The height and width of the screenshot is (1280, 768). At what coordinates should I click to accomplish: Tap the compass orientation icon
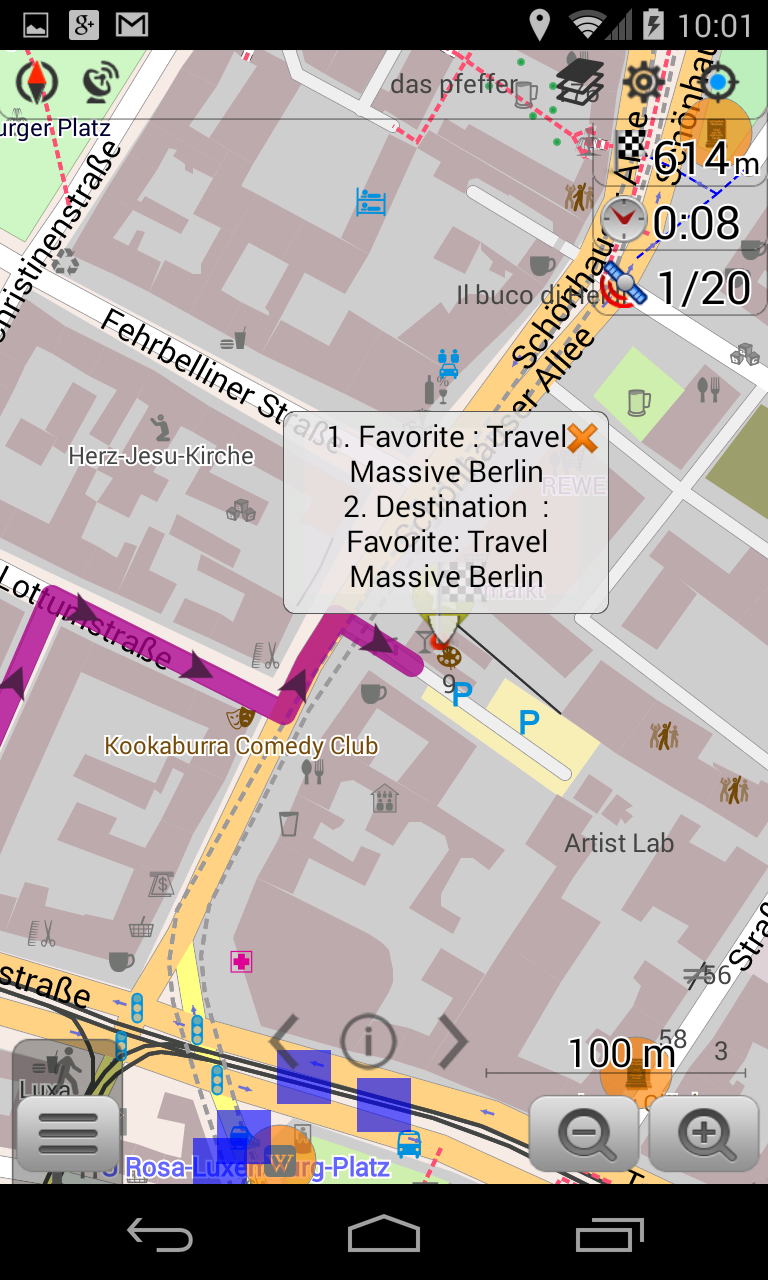click(37, 82)
